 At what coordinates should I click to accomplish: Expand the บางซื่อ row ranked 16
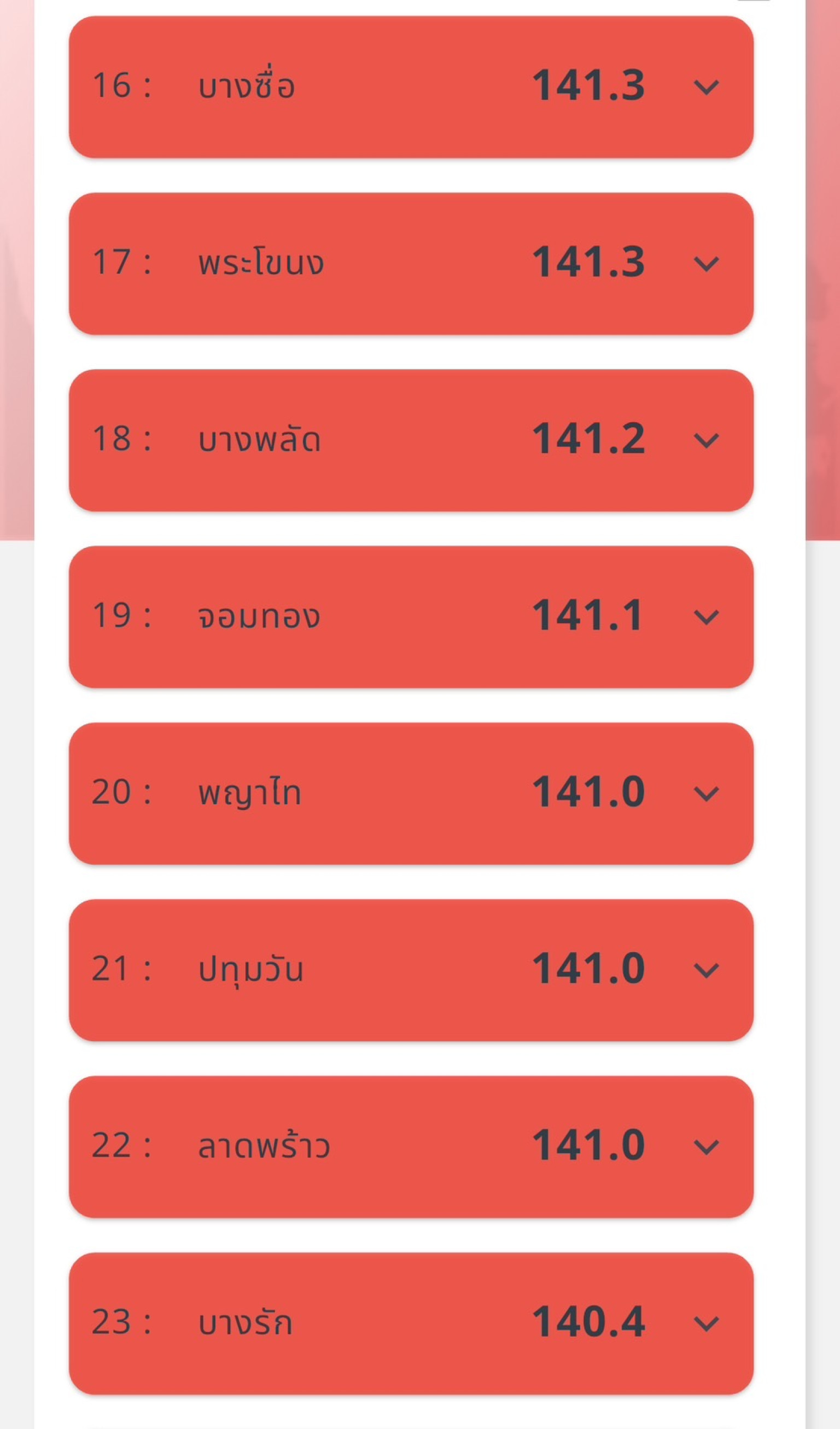coord(411,87)
